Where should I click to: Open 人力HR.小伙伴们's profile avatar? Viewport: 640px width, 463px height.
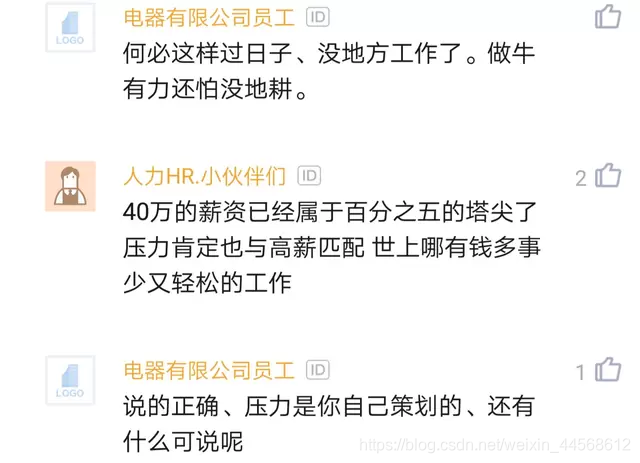pos(70,186)
